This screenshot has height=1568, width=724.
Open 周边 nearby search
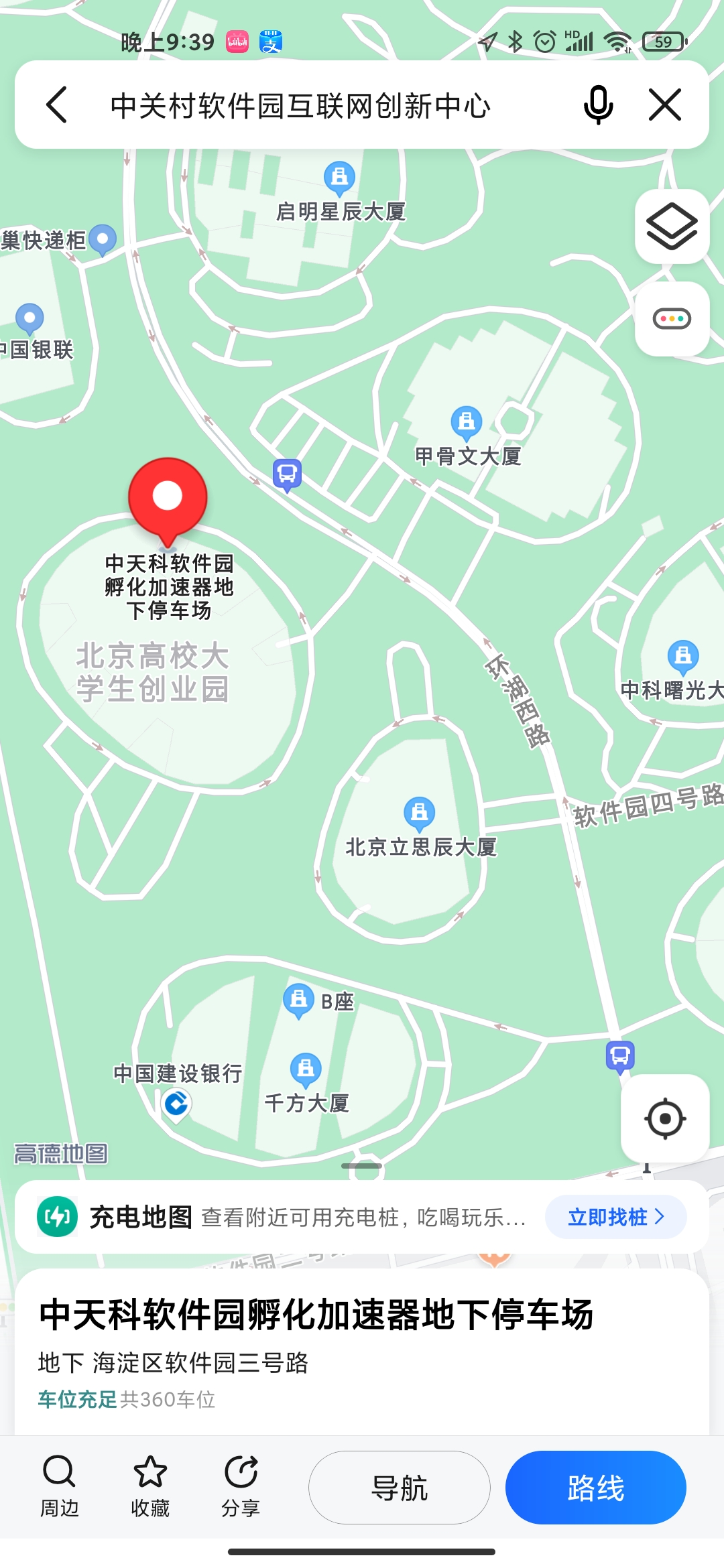click(60, 1486)
